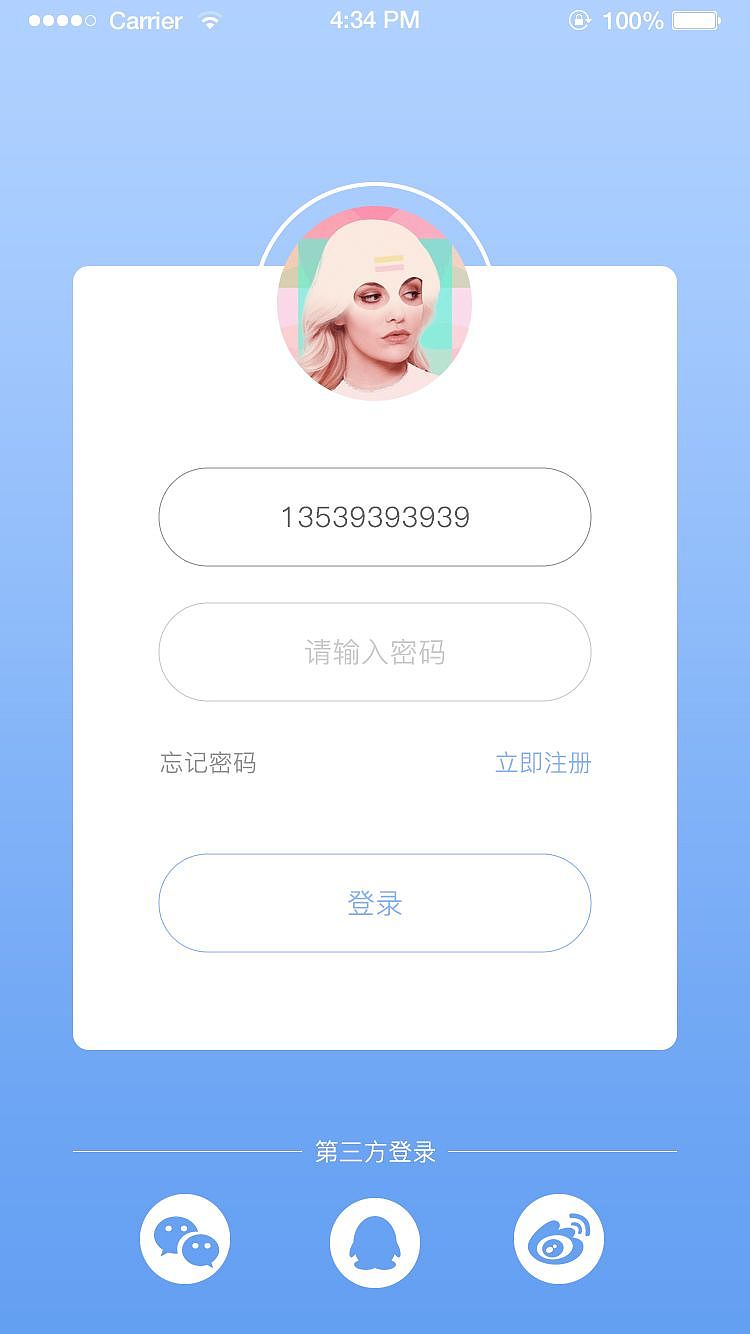The height and width of the screenshot is (1334, 750).
Task: Go to 立即注册 to register now
Action: coord(543,764)
